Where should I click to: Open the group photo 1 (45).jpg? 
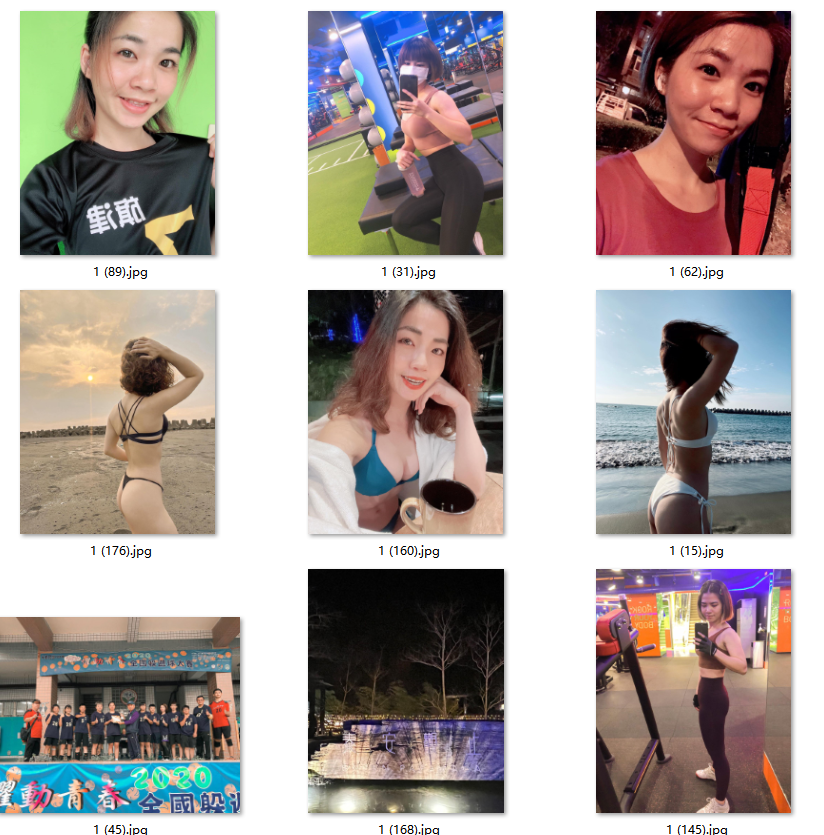pos(119,715)
